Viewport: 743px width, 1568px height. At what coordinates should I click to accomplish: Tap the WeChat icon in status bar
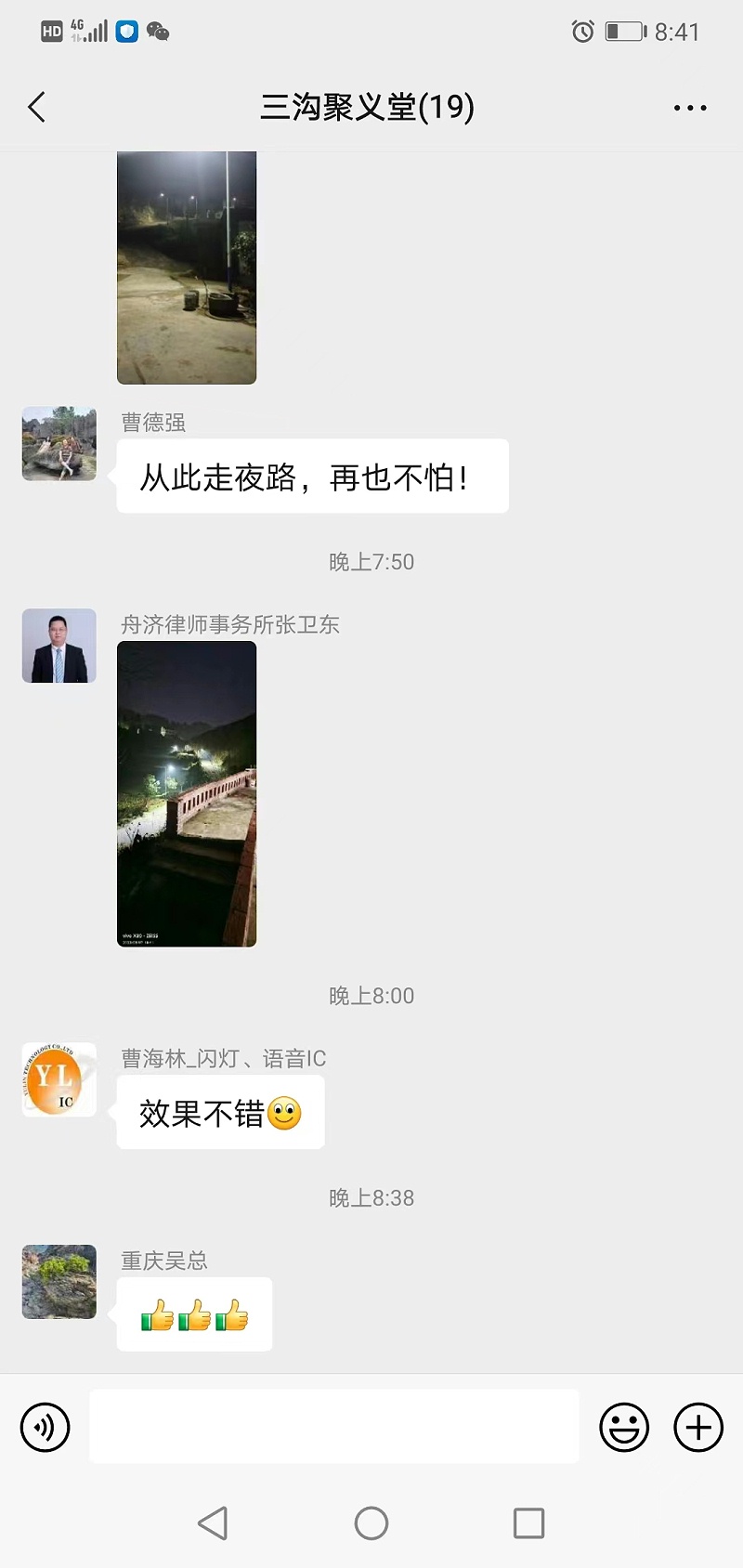pos(160,32)
